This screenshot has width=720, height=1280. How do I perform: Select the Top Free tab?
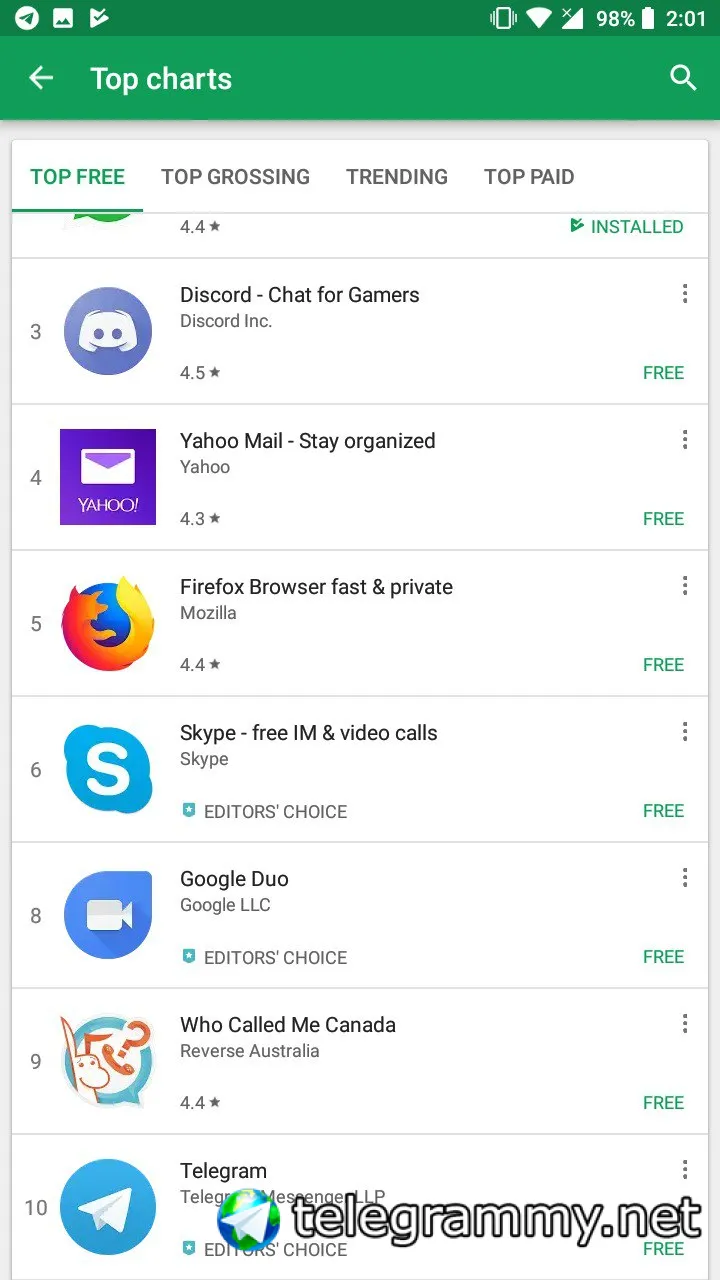click(78, 177)
